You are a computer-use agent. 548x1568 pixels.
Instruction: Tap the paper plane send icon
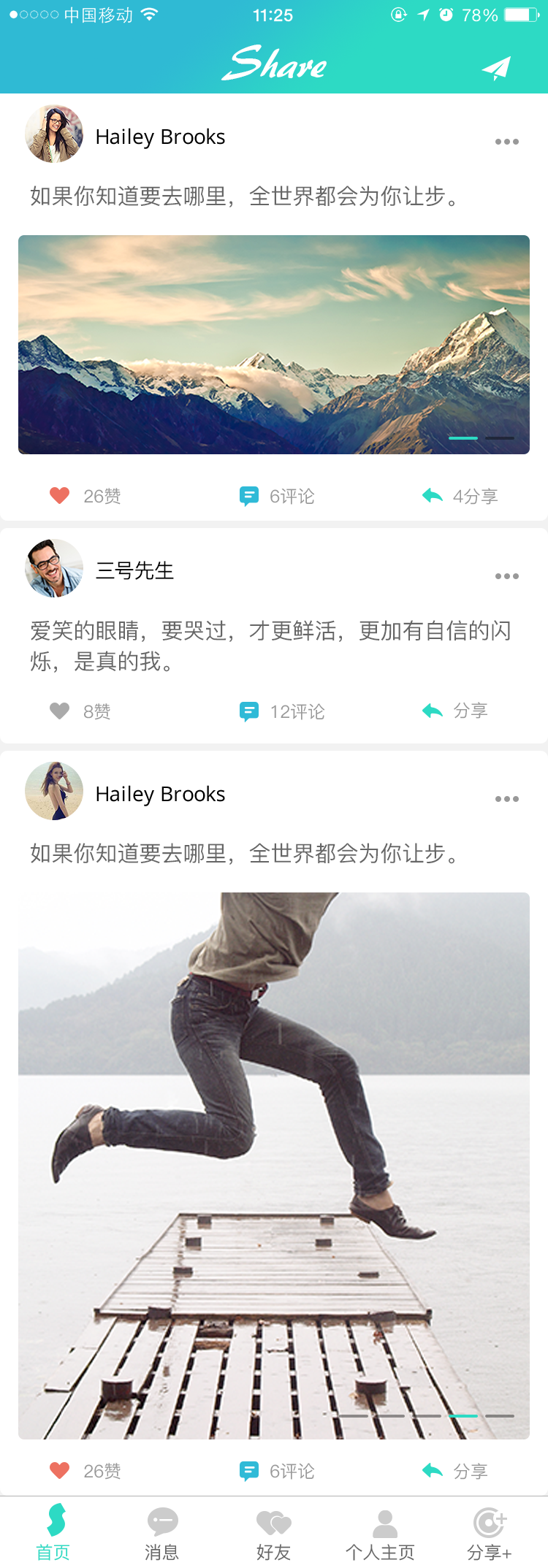pyautogui.click(x=496, y=68)
